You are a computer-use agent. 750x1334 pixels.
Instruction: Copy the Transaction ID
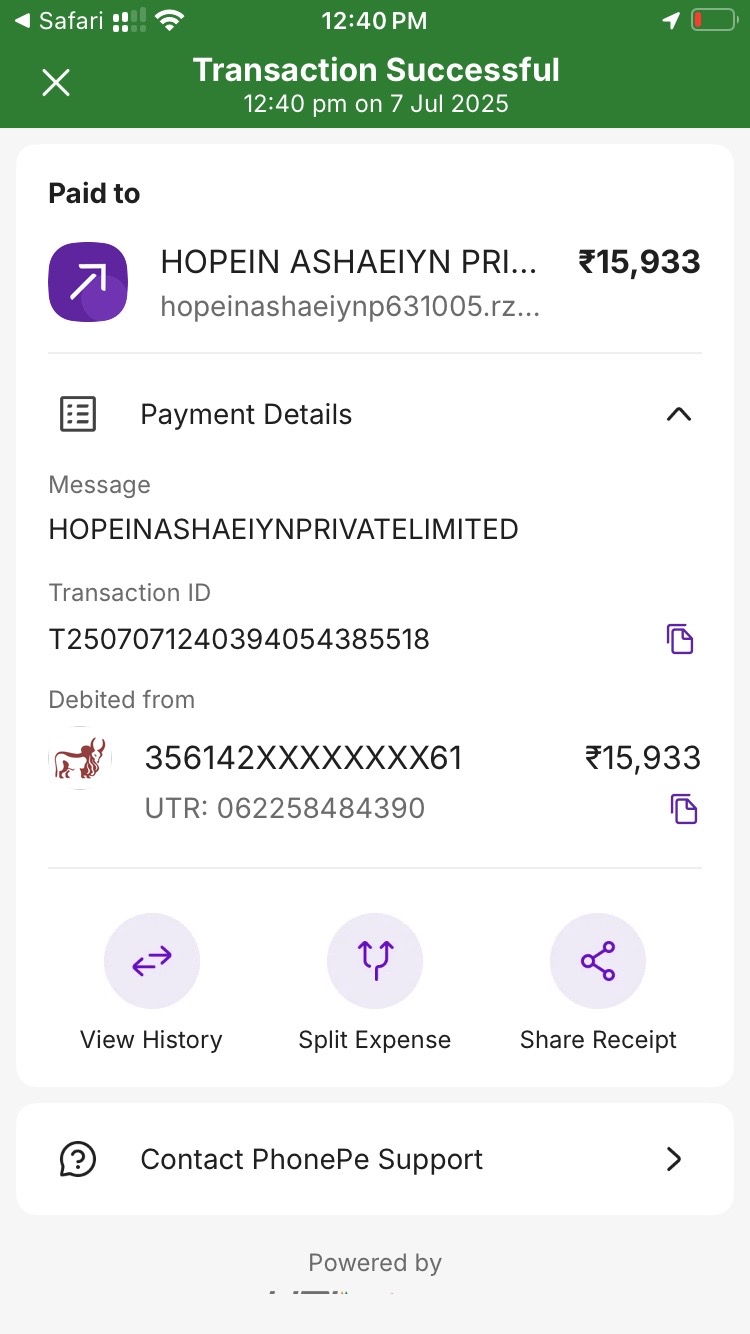click(x=680, y=638)
